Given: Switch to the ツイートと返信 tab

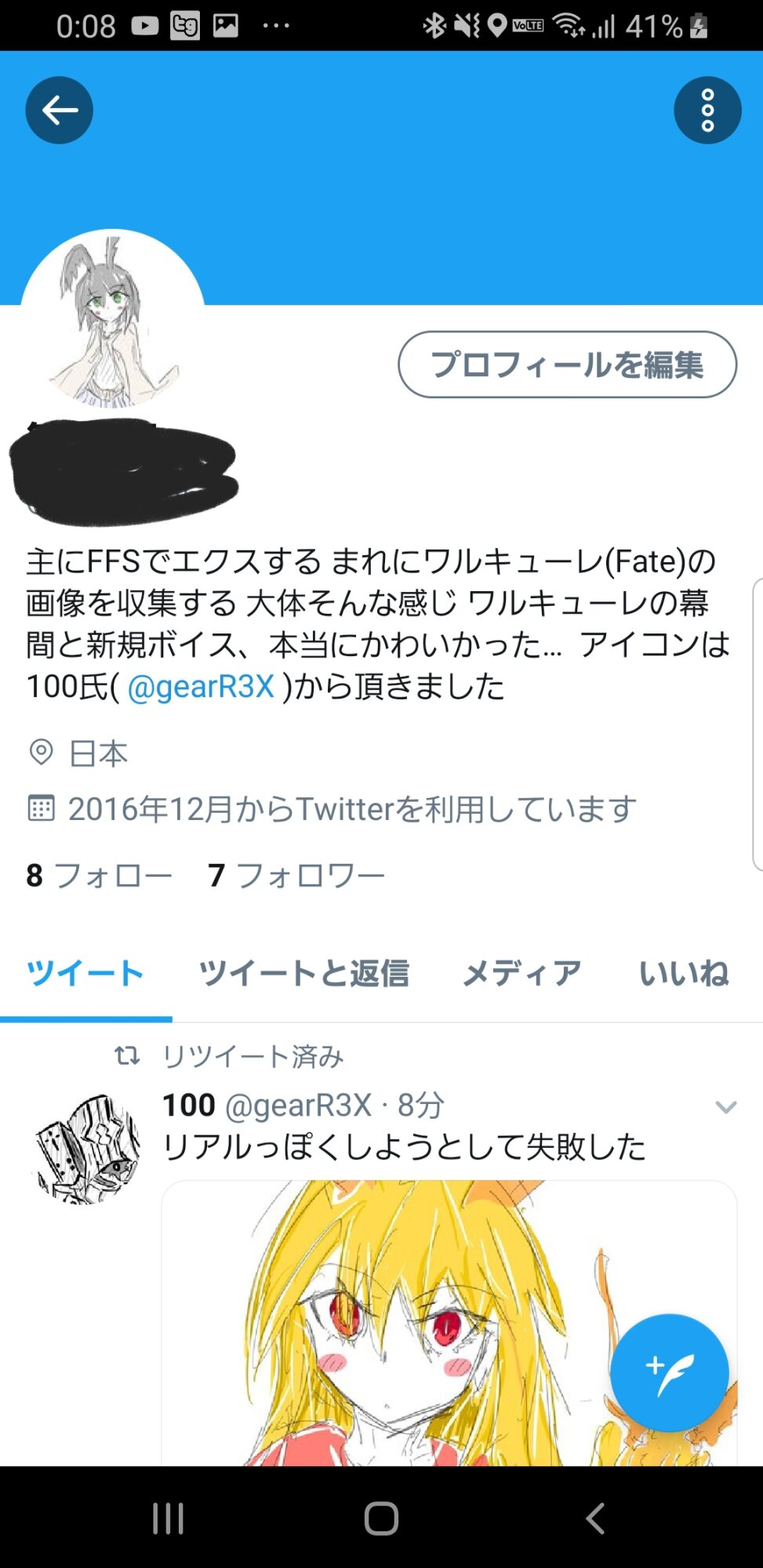Looking at the screenshot, I should pos(303,973).
